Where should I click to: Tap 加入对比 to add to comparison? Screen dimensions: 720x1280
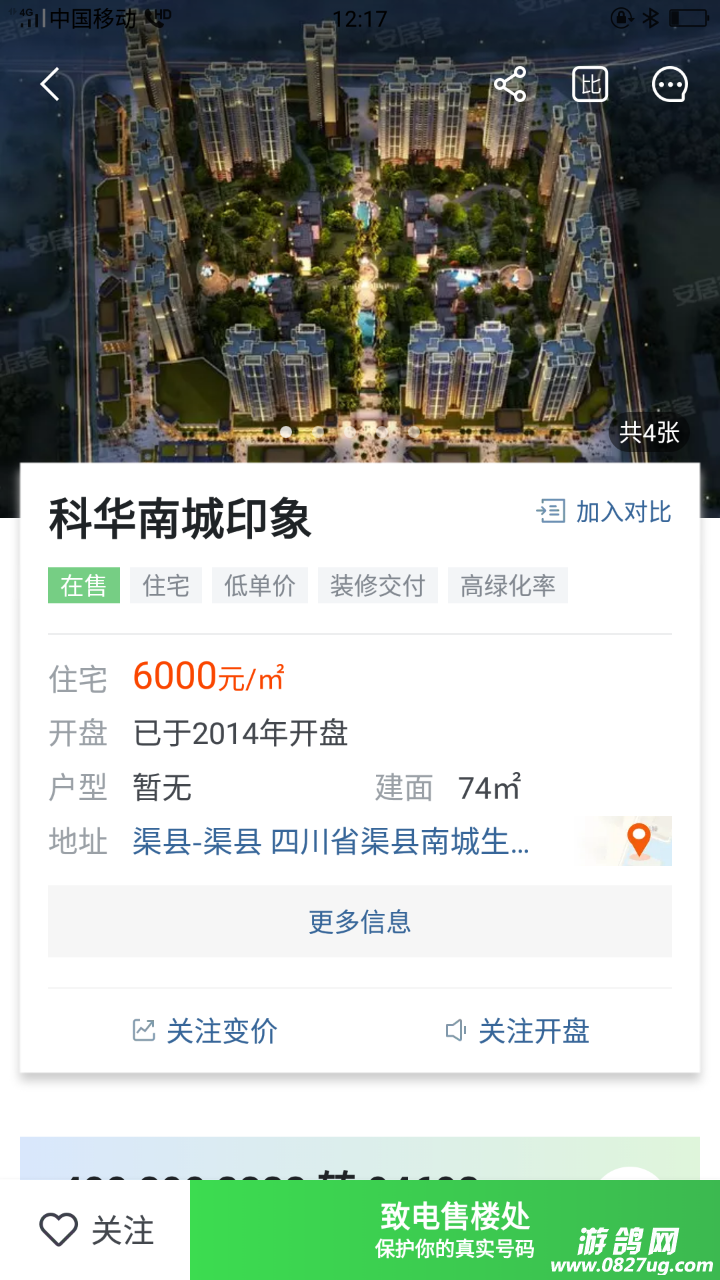(x=604, y=512)
